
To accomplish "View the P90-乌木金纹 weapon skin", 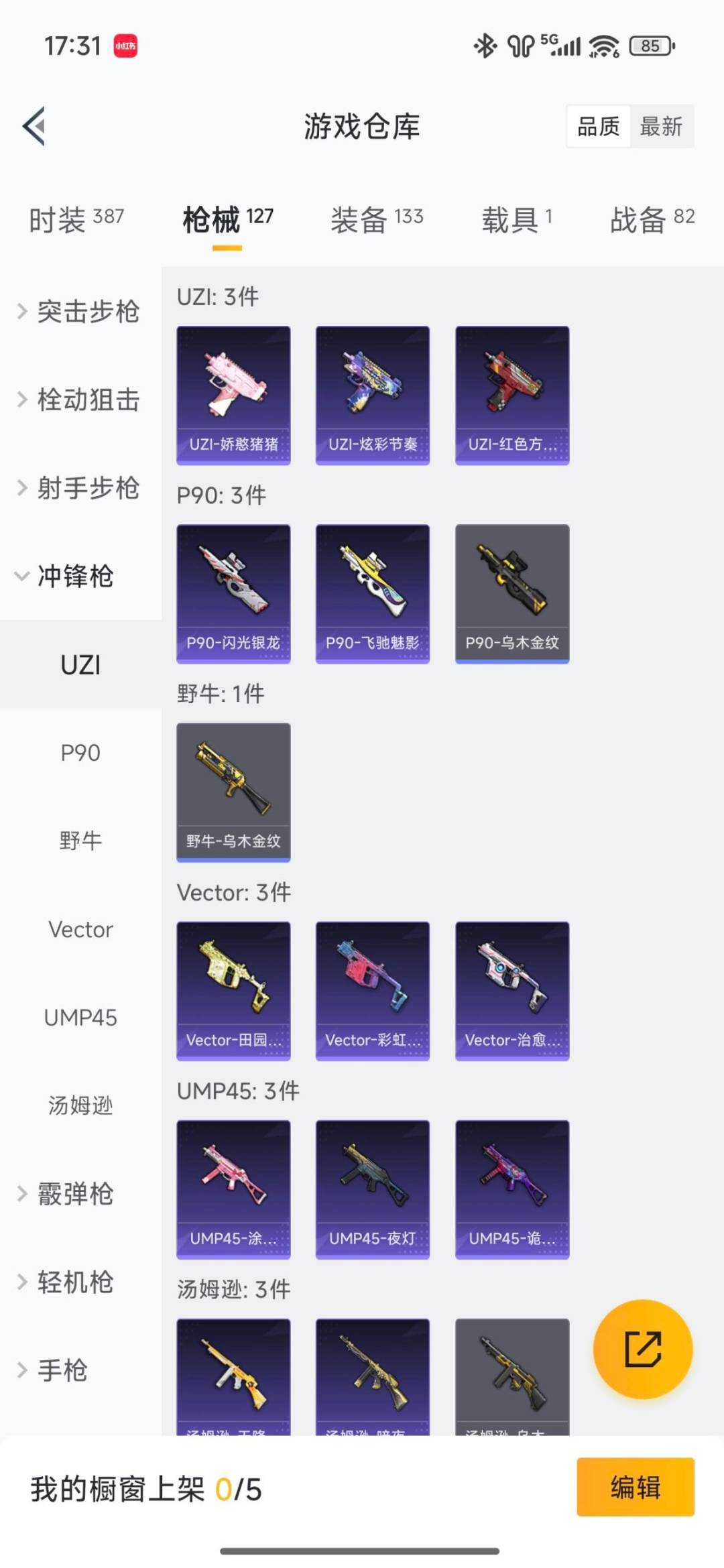I will coord(512,593).
